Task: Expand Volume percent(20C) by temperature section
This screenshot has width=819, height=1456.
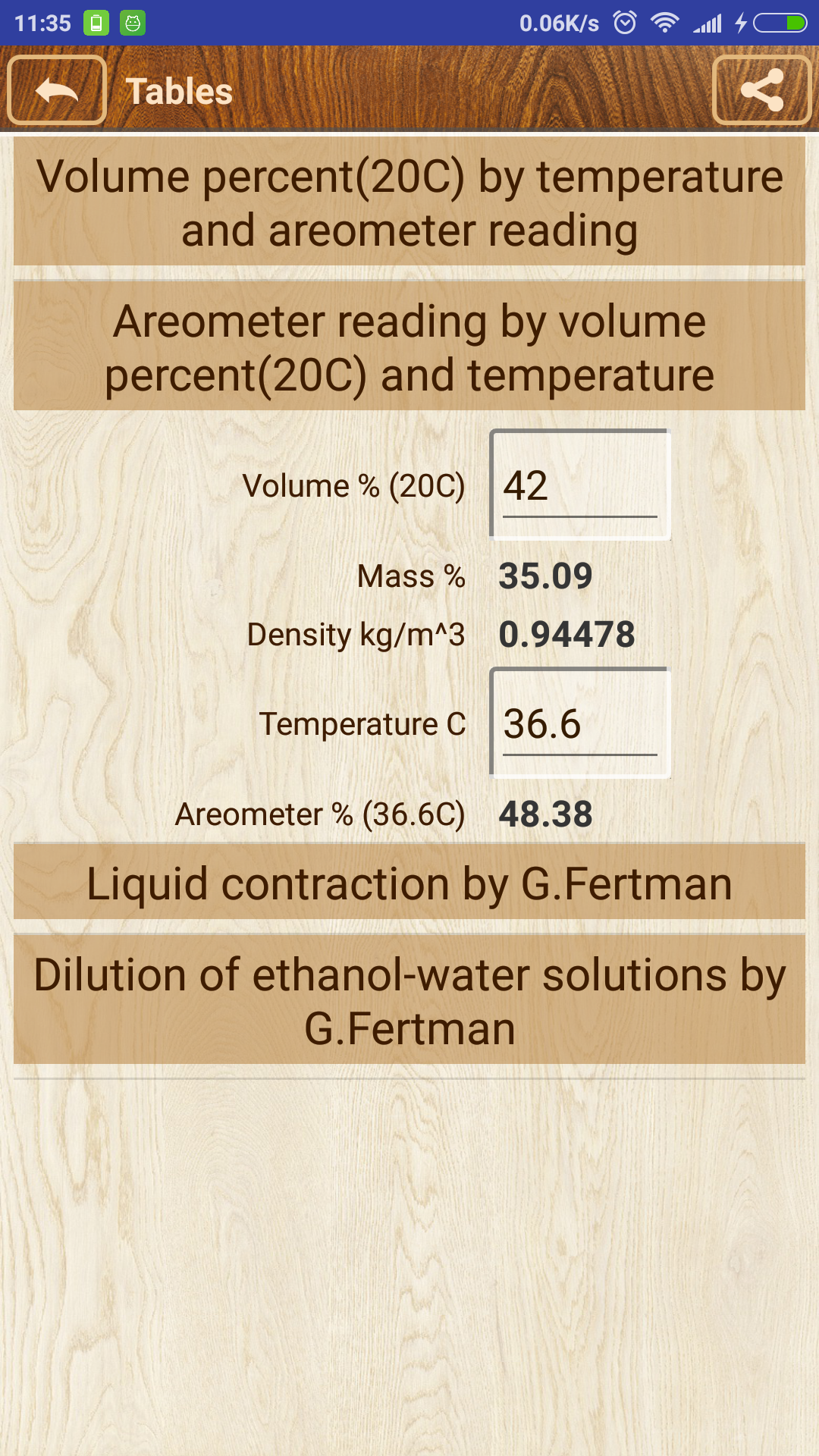Action: pyautogui.click(x=409, y=202)
